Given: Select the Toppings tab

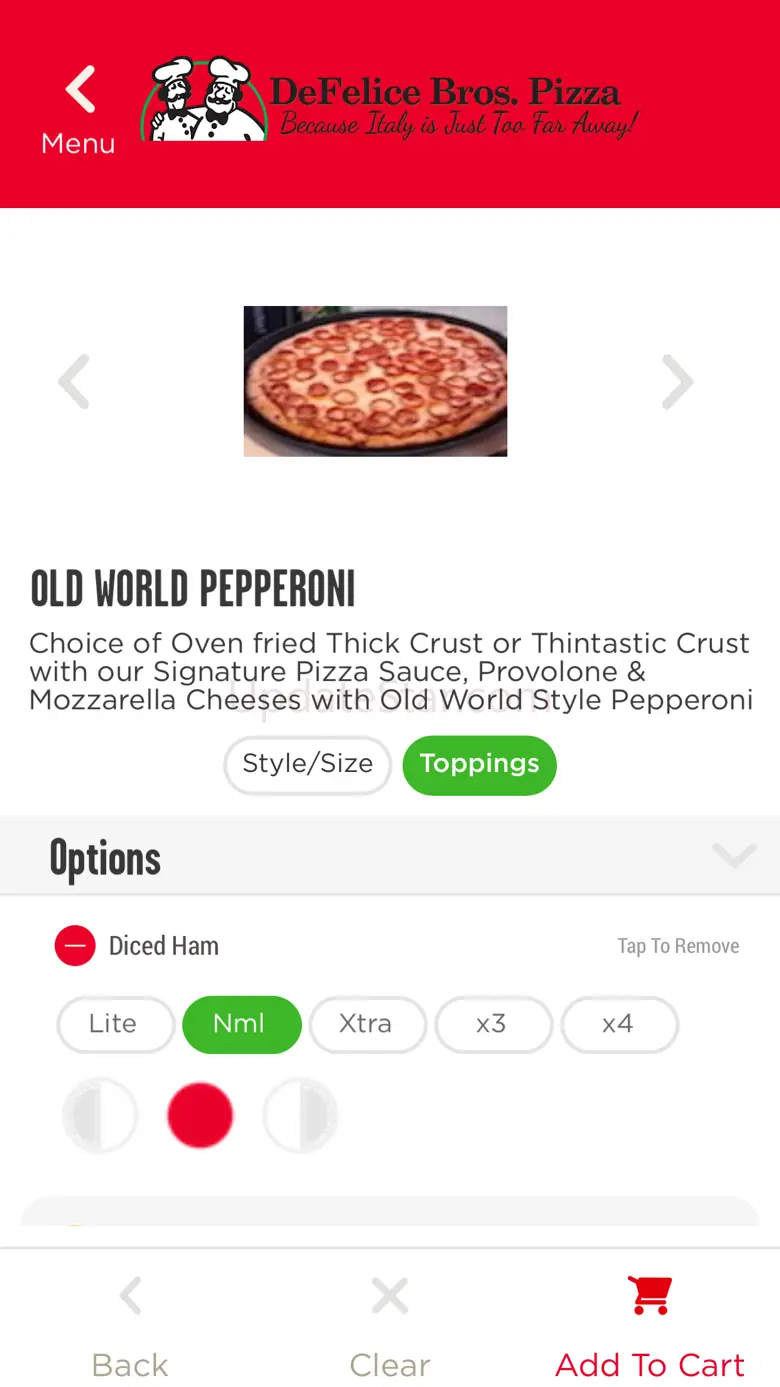Looking at the screenshot, I should [479, 765].
